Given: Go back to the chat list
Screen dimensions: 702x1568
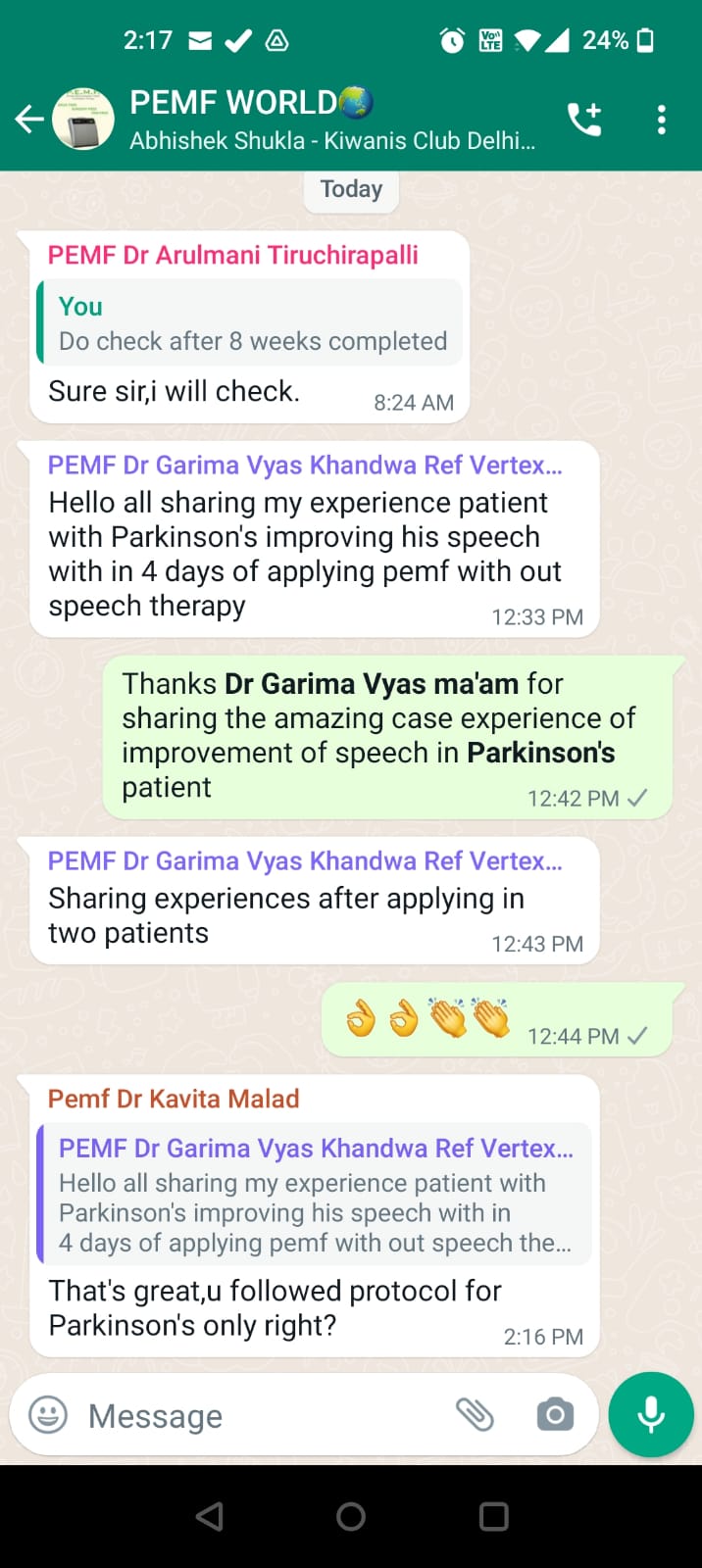Looking at the screenshot, I should coord(29,120).
